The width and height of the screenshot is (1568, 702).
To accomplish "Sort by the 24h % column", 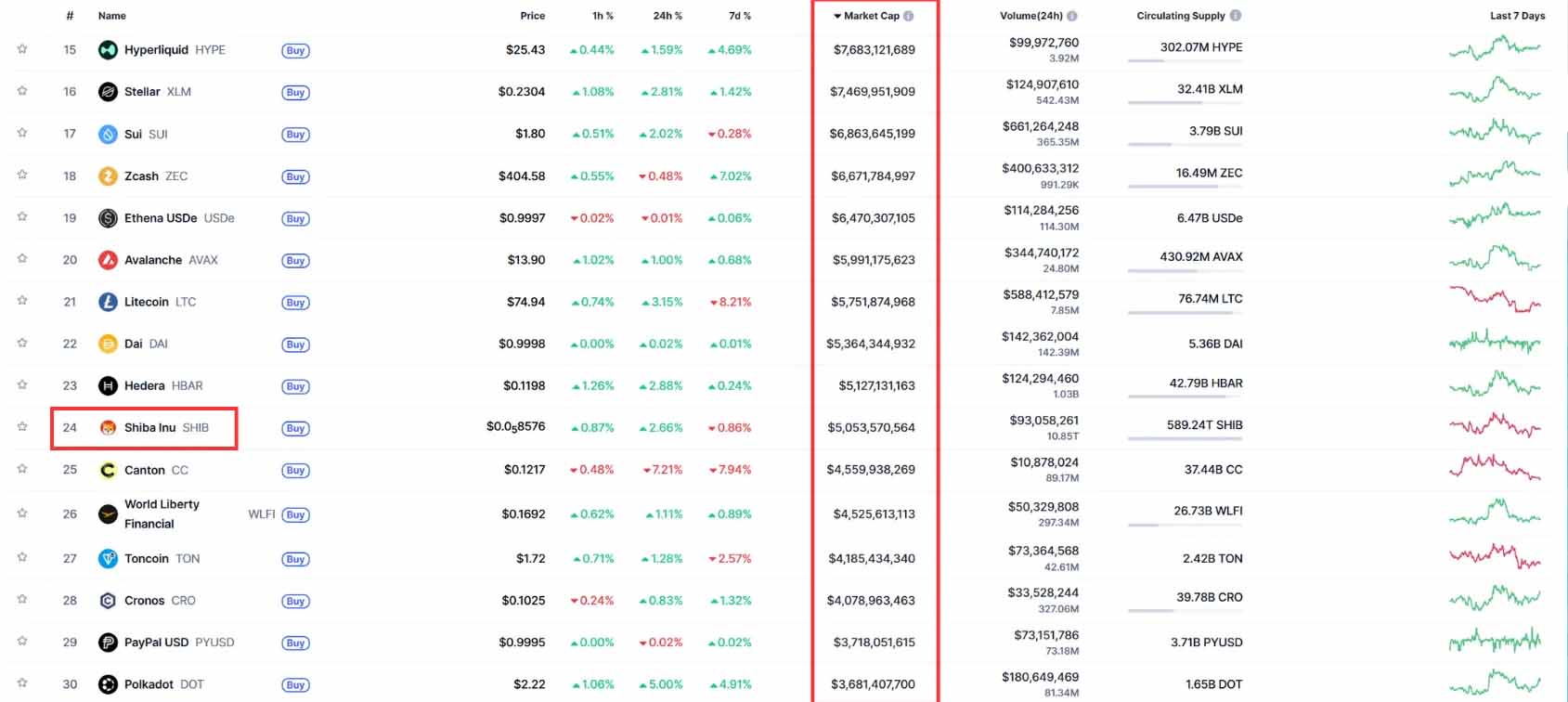I will click(667, 16).
